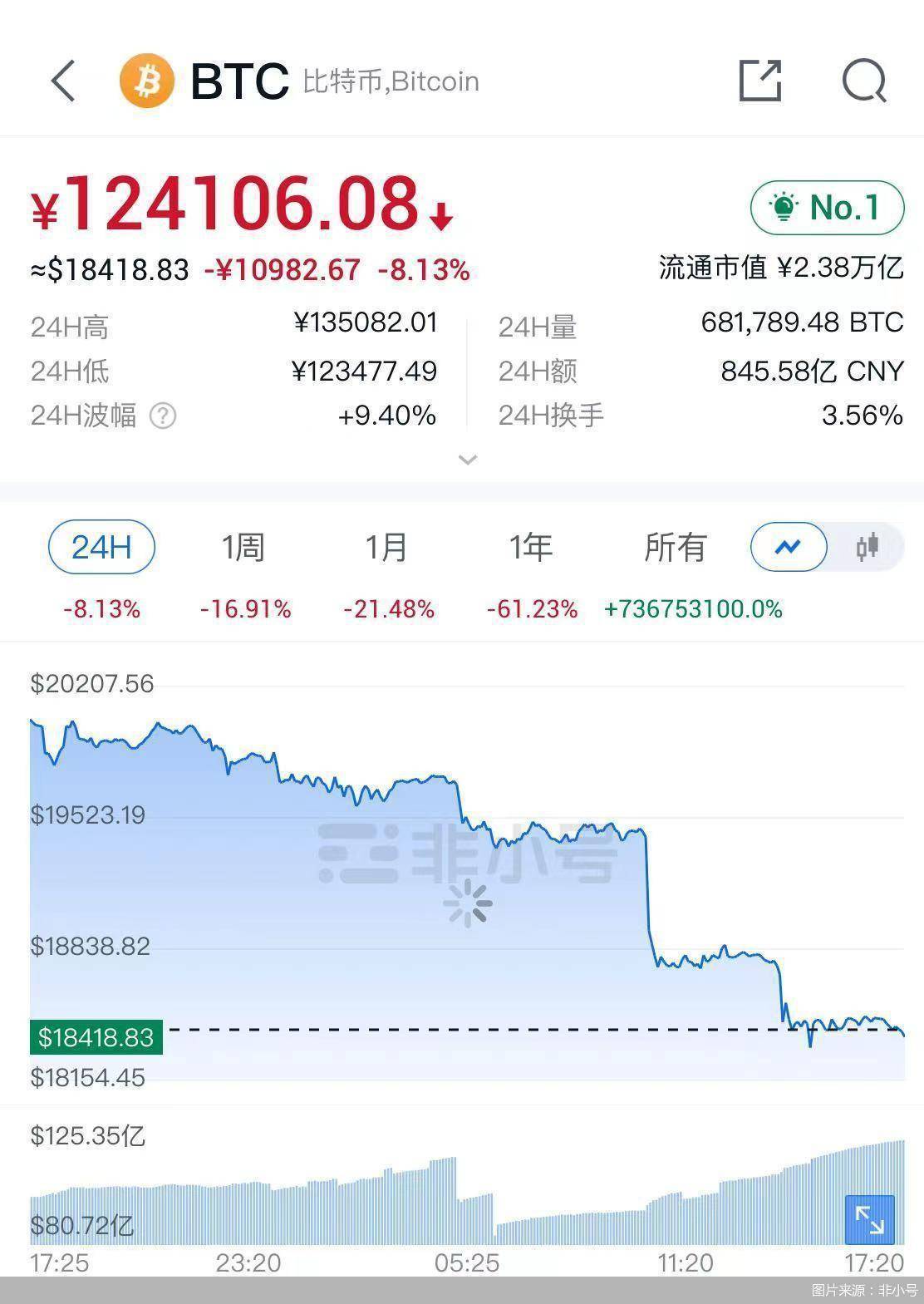Switch to the 1周 timeframe tab

[245, 547]
